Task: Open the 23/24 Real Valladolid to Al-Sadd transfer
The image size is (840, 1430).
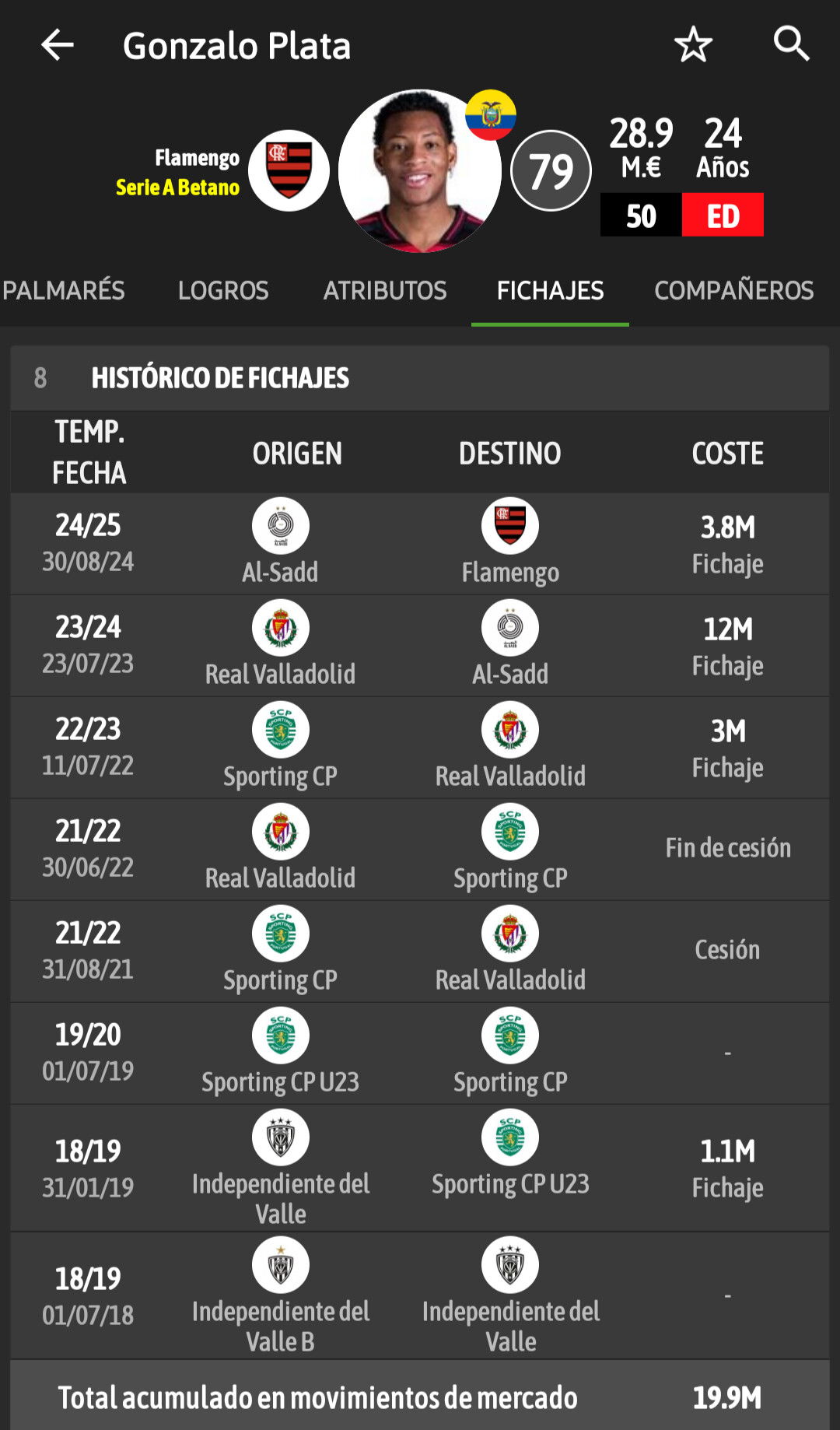Action: point(420,646)
